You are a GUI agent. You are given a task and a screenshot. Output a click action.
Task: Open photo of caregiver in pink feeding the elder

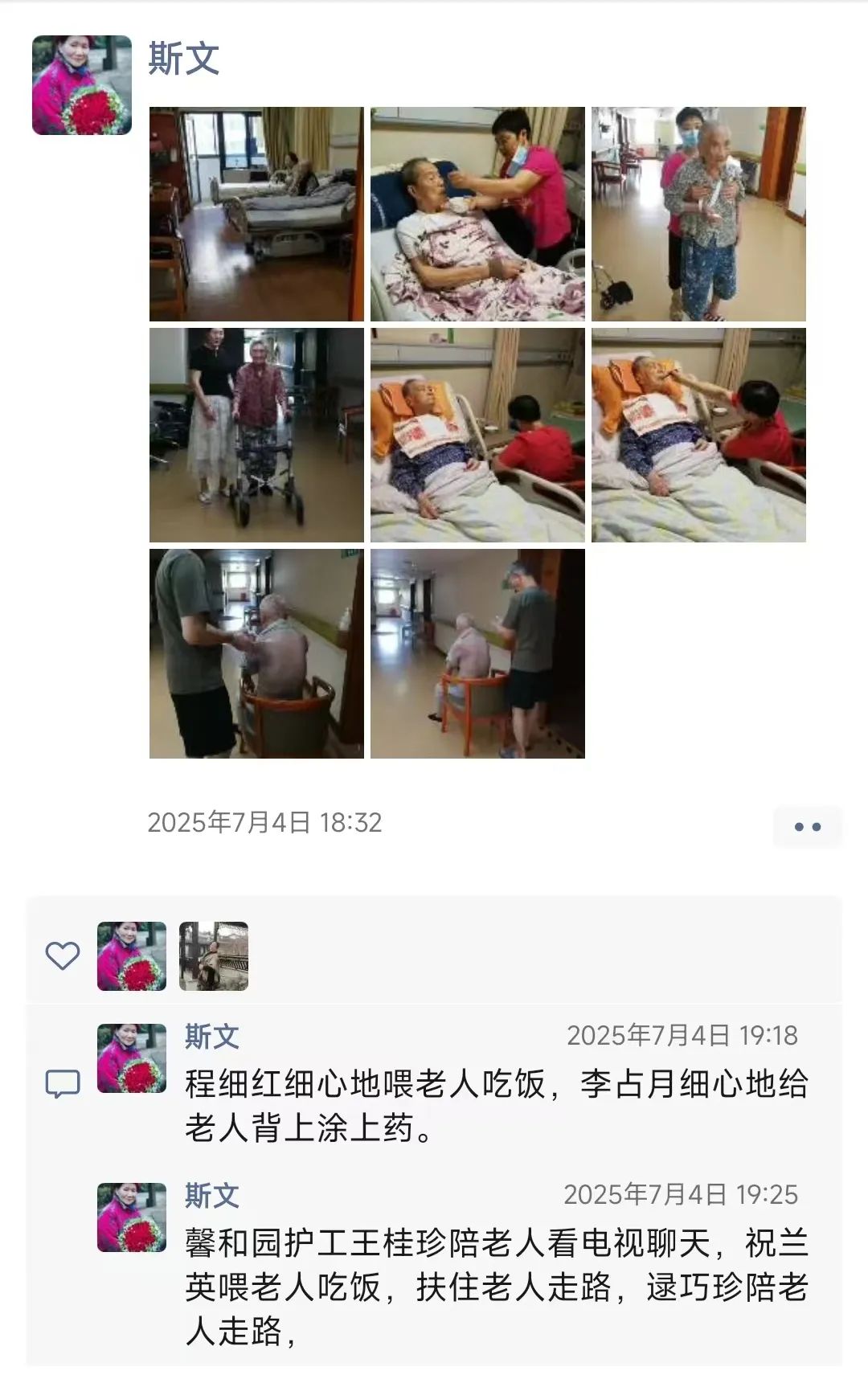(477, 214)
